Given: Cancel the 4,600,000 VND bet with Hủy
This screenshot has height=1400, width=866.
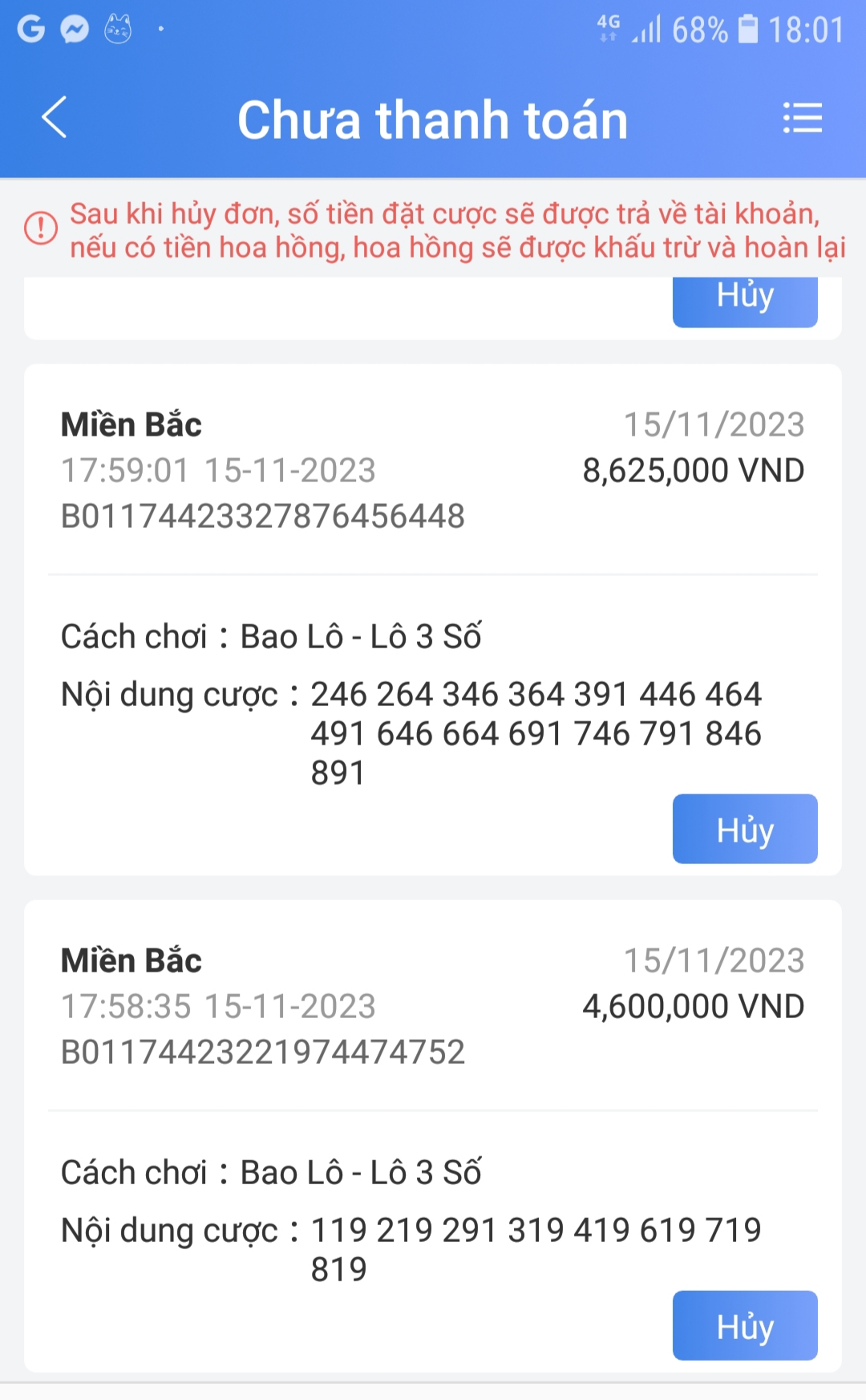Looking at the screenshot, I should 744,1325.
